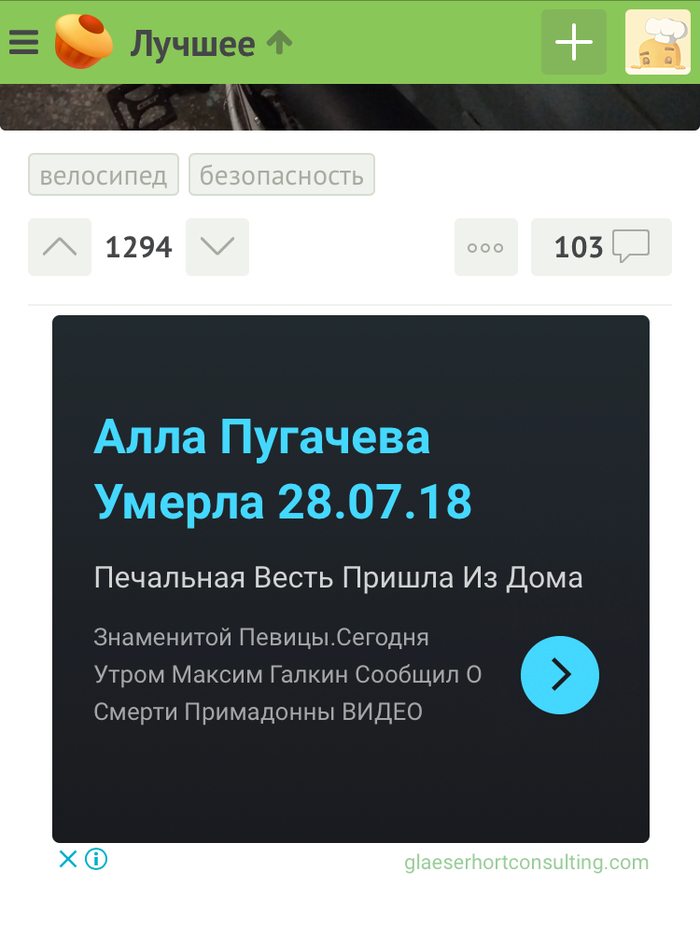Open the glaeserhortconsulting.com link

coord(526,862)
